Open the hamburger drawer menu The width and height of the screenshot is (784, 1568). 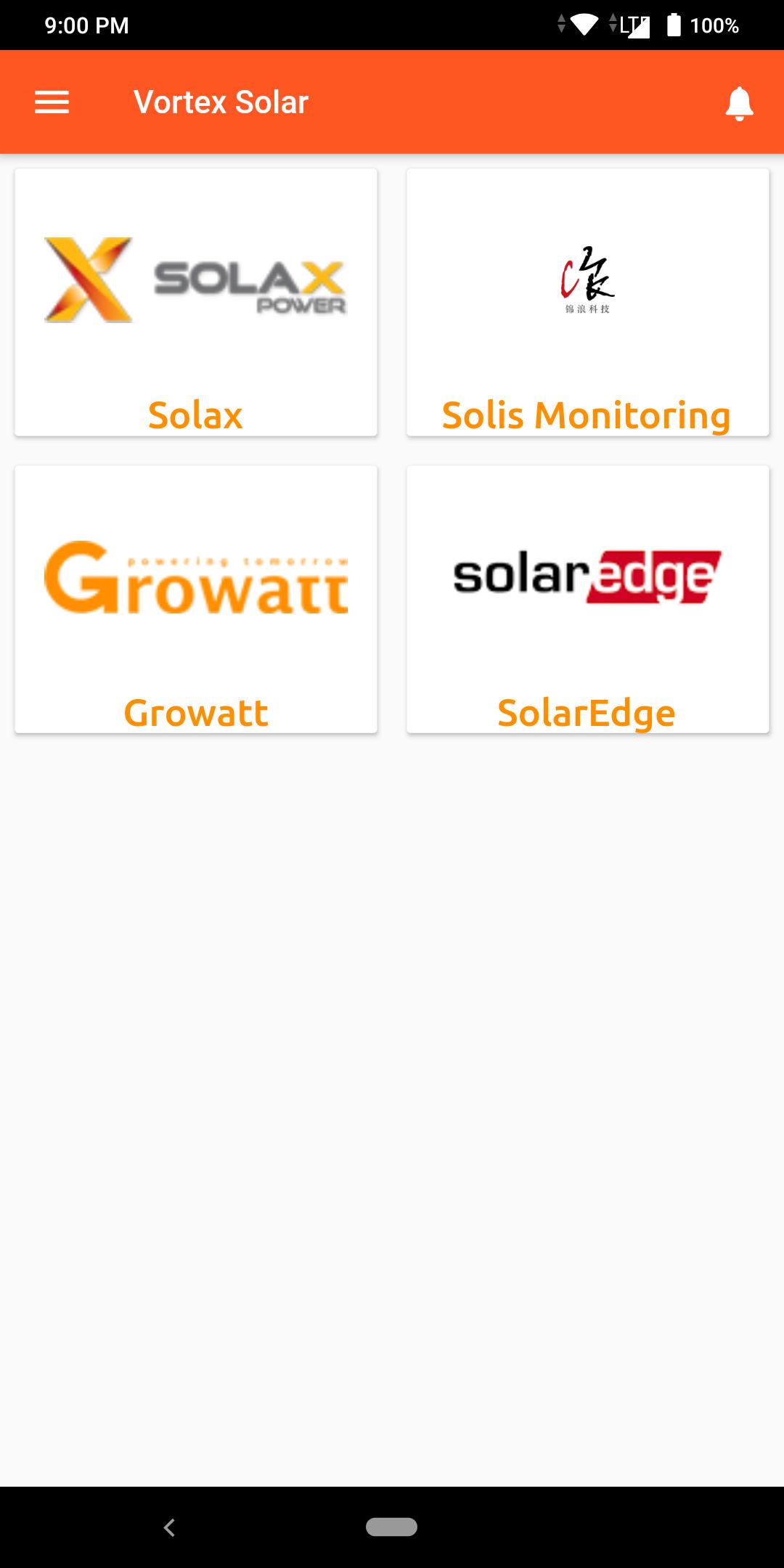coord(52,102)
